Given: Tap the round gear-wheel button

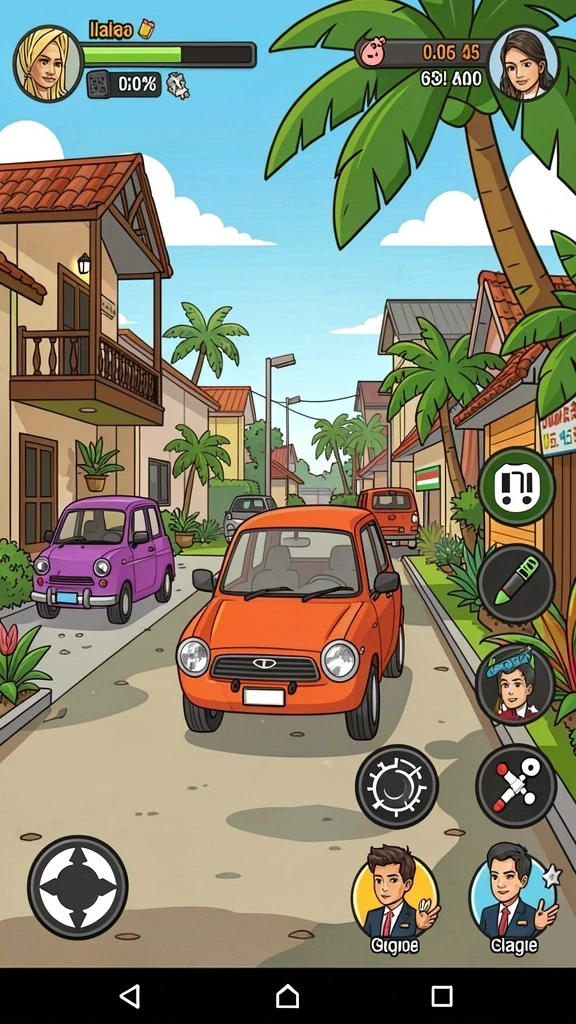Looking at the screenshot, I should [396, 786].
